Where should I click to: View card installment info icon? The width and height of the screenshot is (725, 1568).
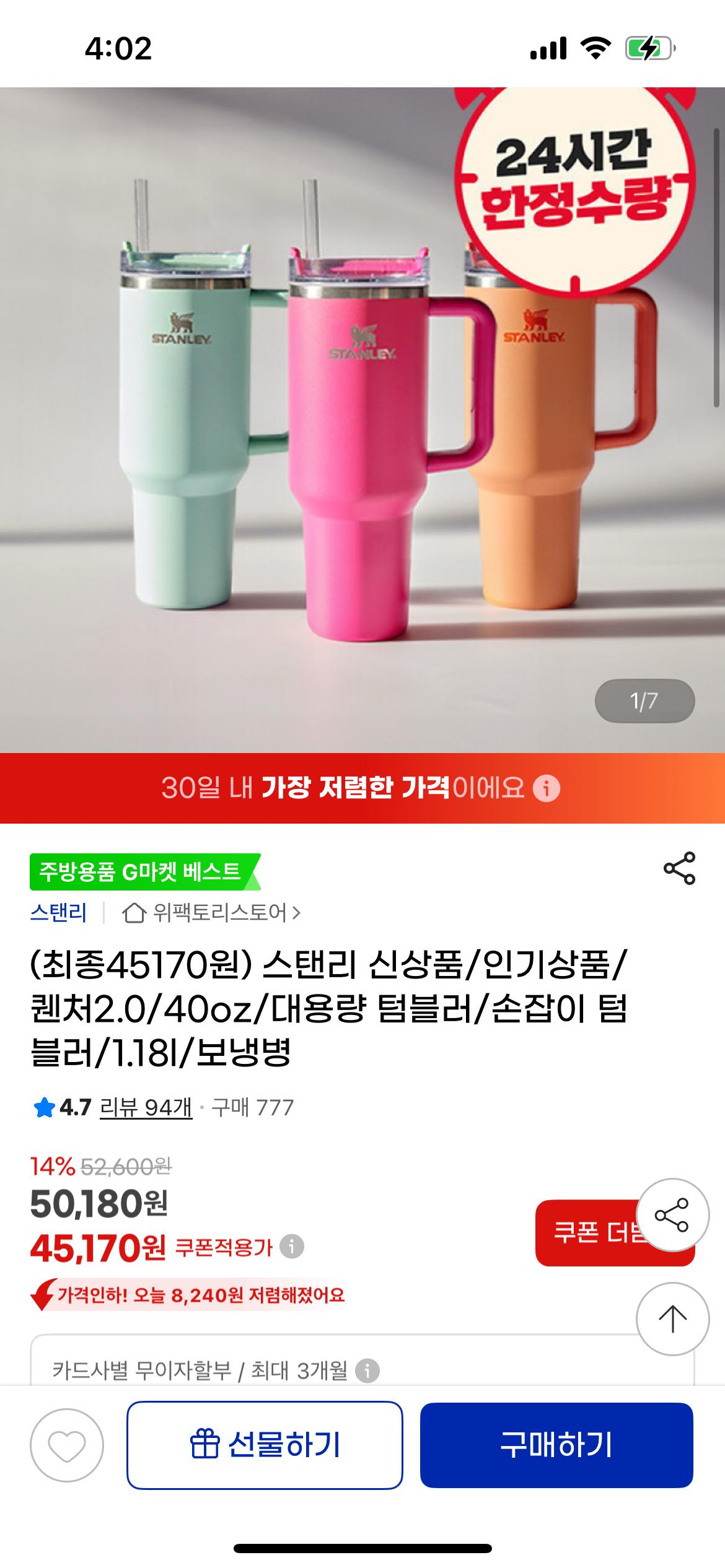tap(367, 1371)
